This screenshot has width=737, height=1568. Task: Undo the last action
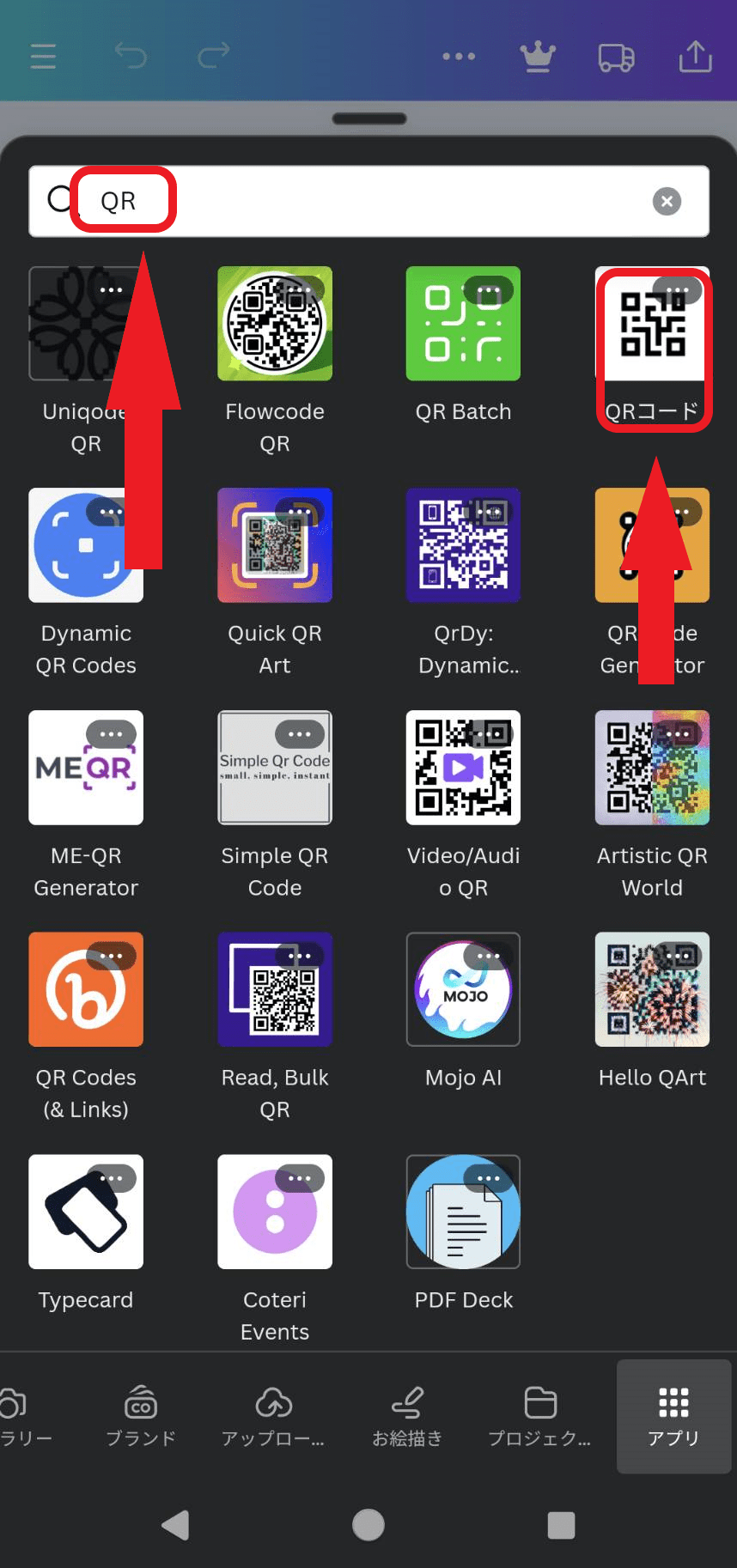(x=131, y=56)
